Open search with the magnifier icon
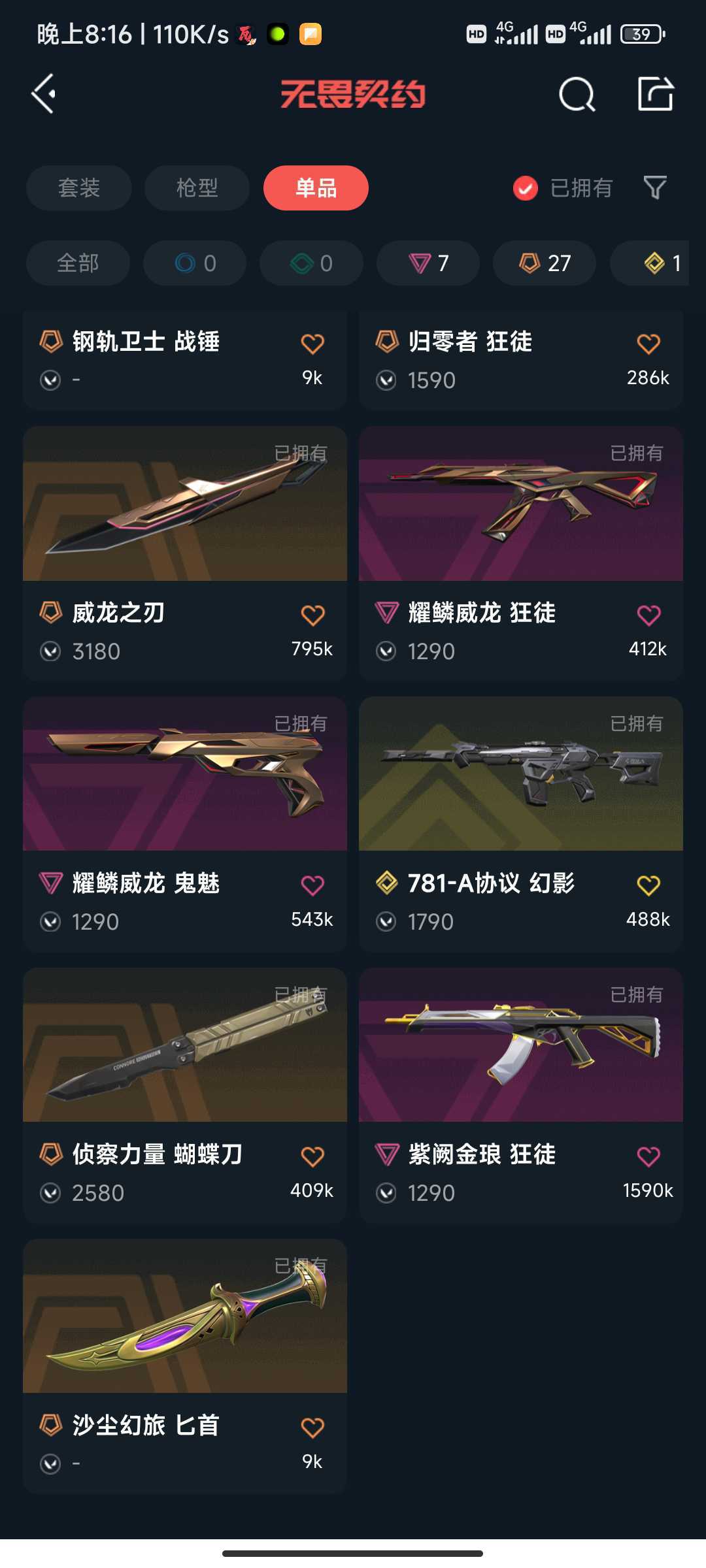This screenshot has height=1568, width=706. 577,95
